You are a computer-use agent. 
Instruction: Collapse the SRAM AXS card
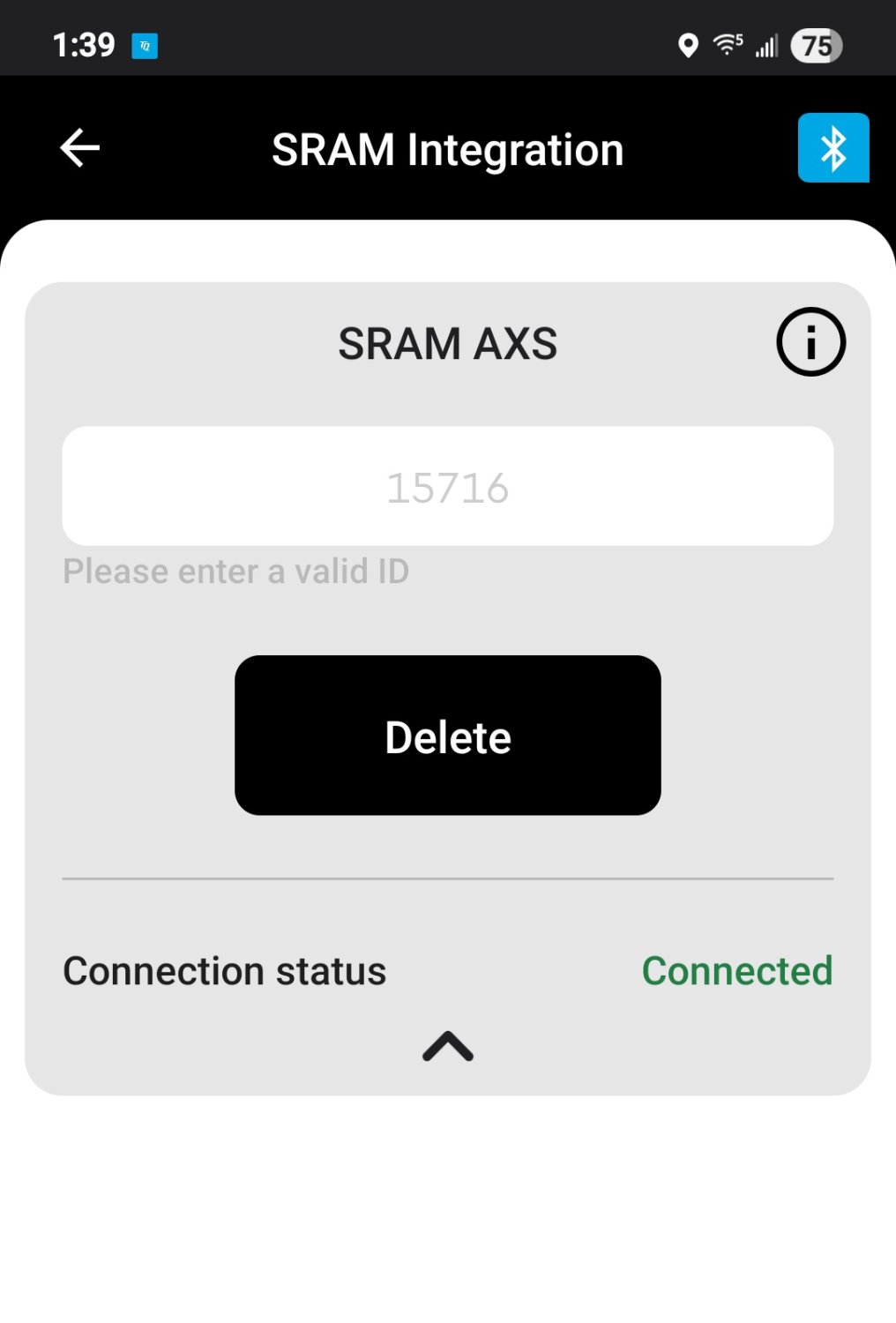tap(447, 1047)
